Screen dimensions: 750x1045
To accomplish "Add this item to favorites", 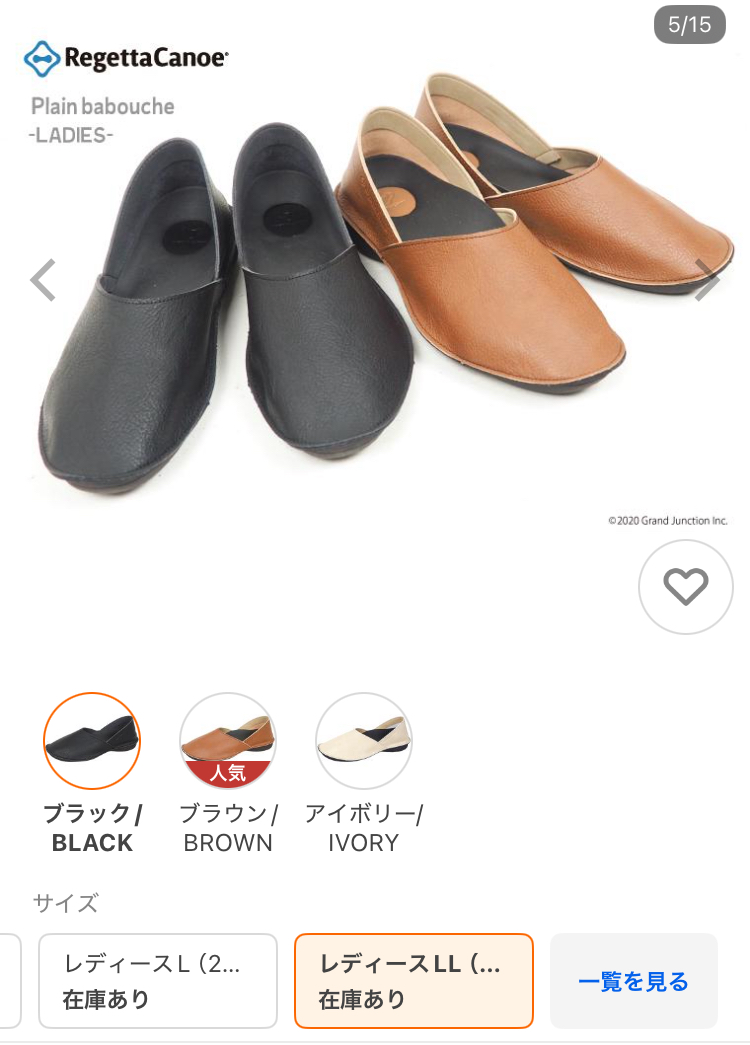I will click(x=686, y=587).
